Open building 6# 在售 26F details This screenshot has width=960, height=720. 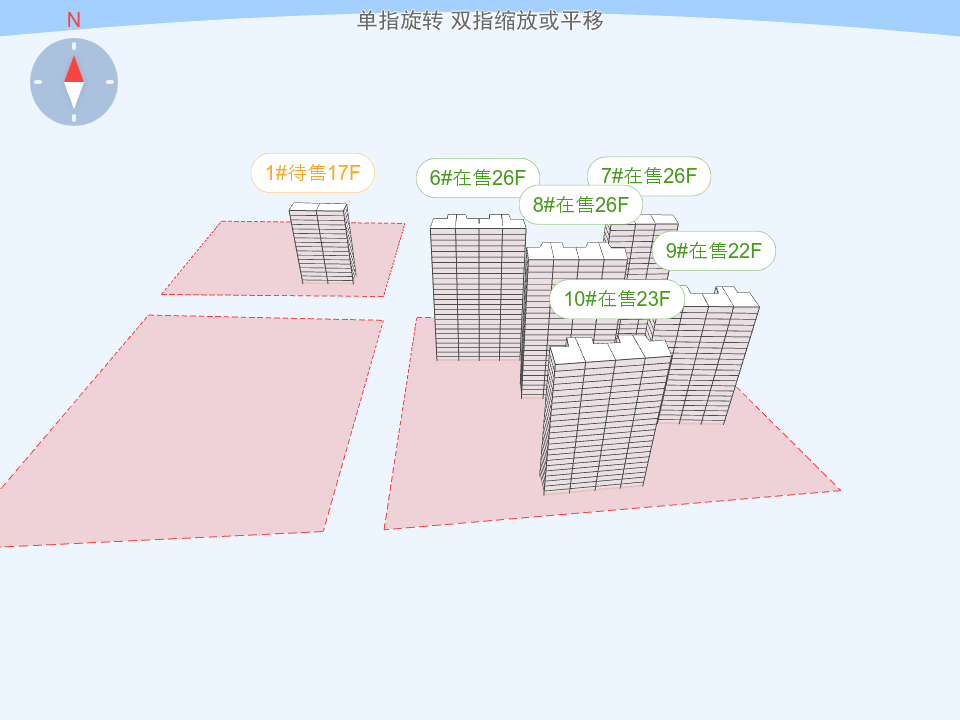click(x=477, y=178)
